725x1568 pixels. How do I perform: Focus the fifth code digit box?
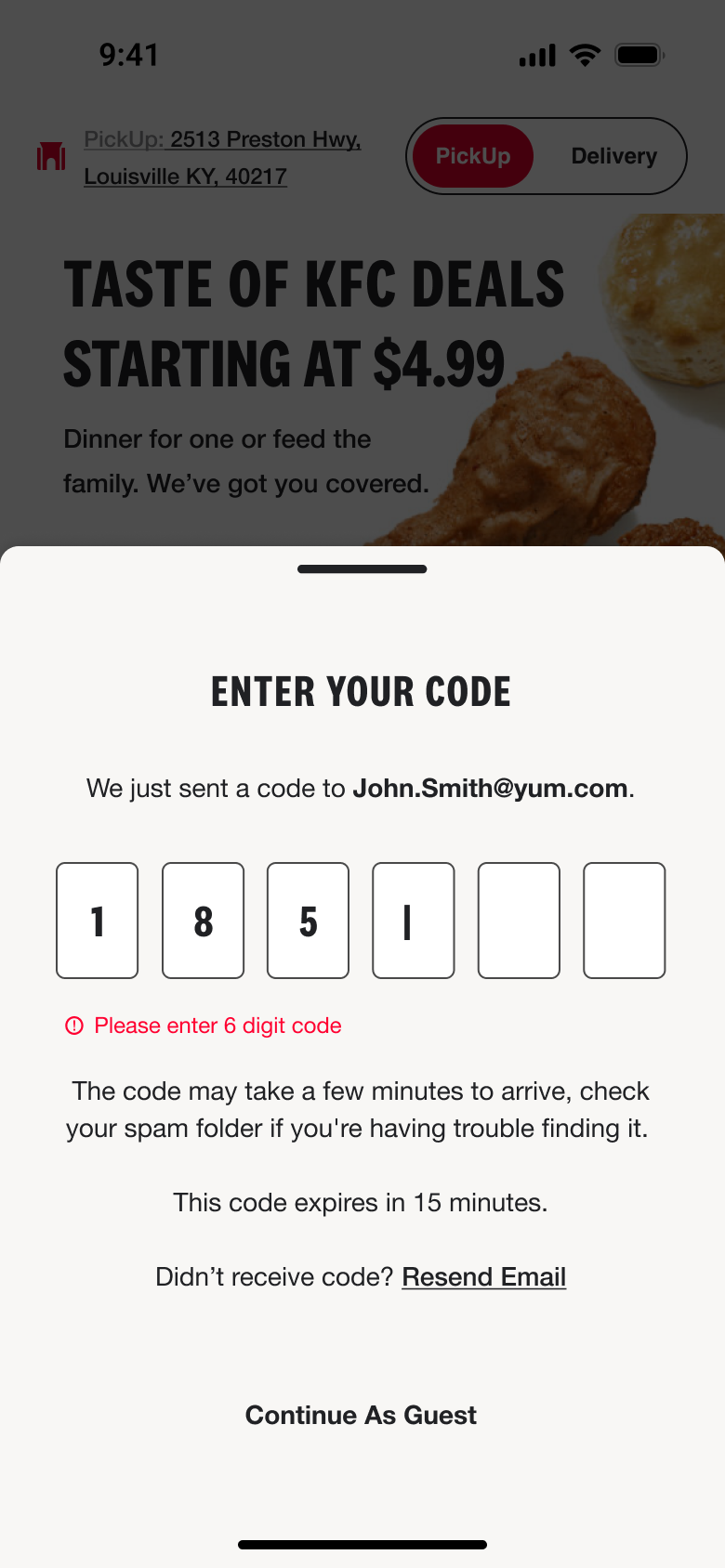click(x=519, y=921)
